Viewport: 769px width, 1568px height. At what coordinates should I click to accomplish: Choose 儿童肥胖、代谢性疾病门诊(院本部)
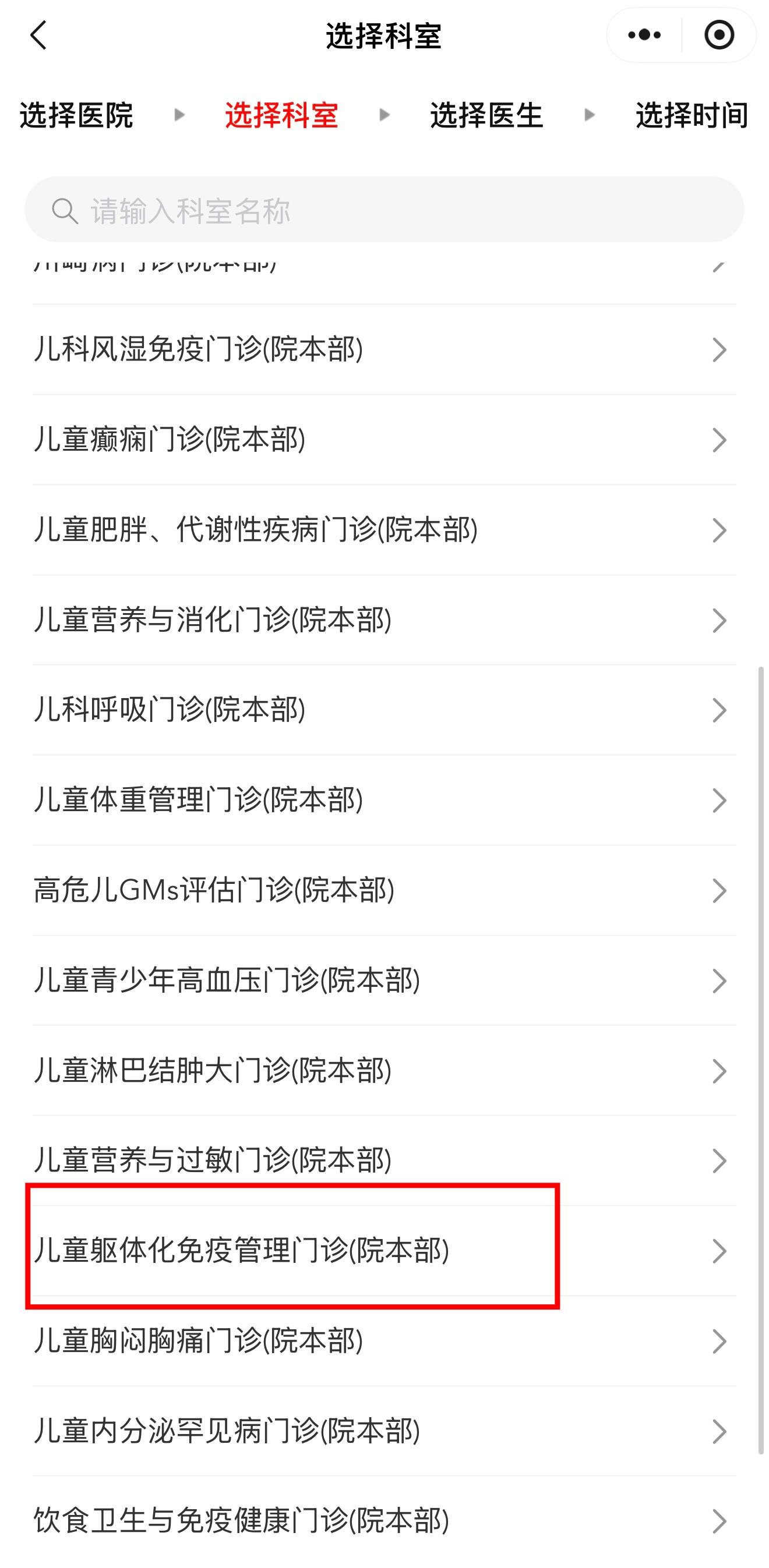click(384, 530)
